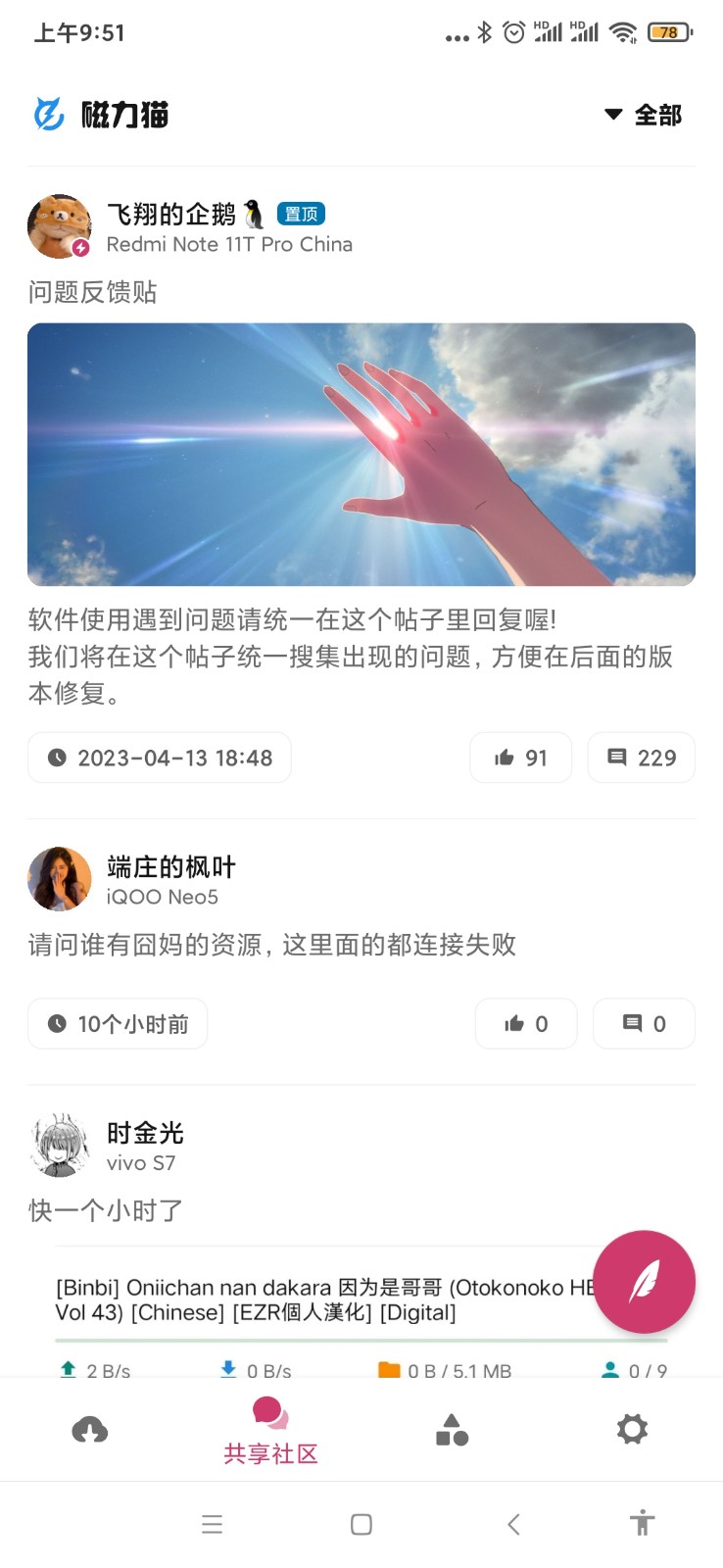Expand the 10个小时前 timestamp chip
The width and height of the screenshot is (723, 1568).
point(117,1023)
